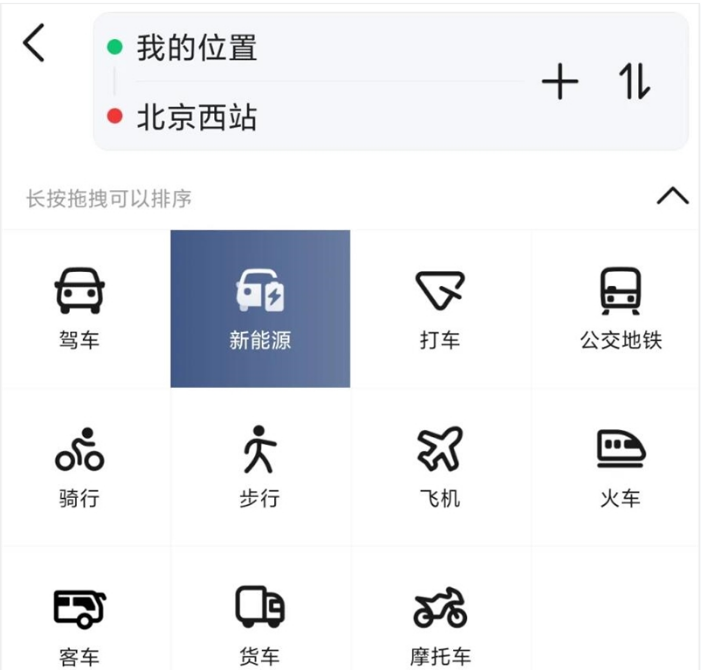
Task: Edit the 北京西站 destination field
Action: [197, 118]
